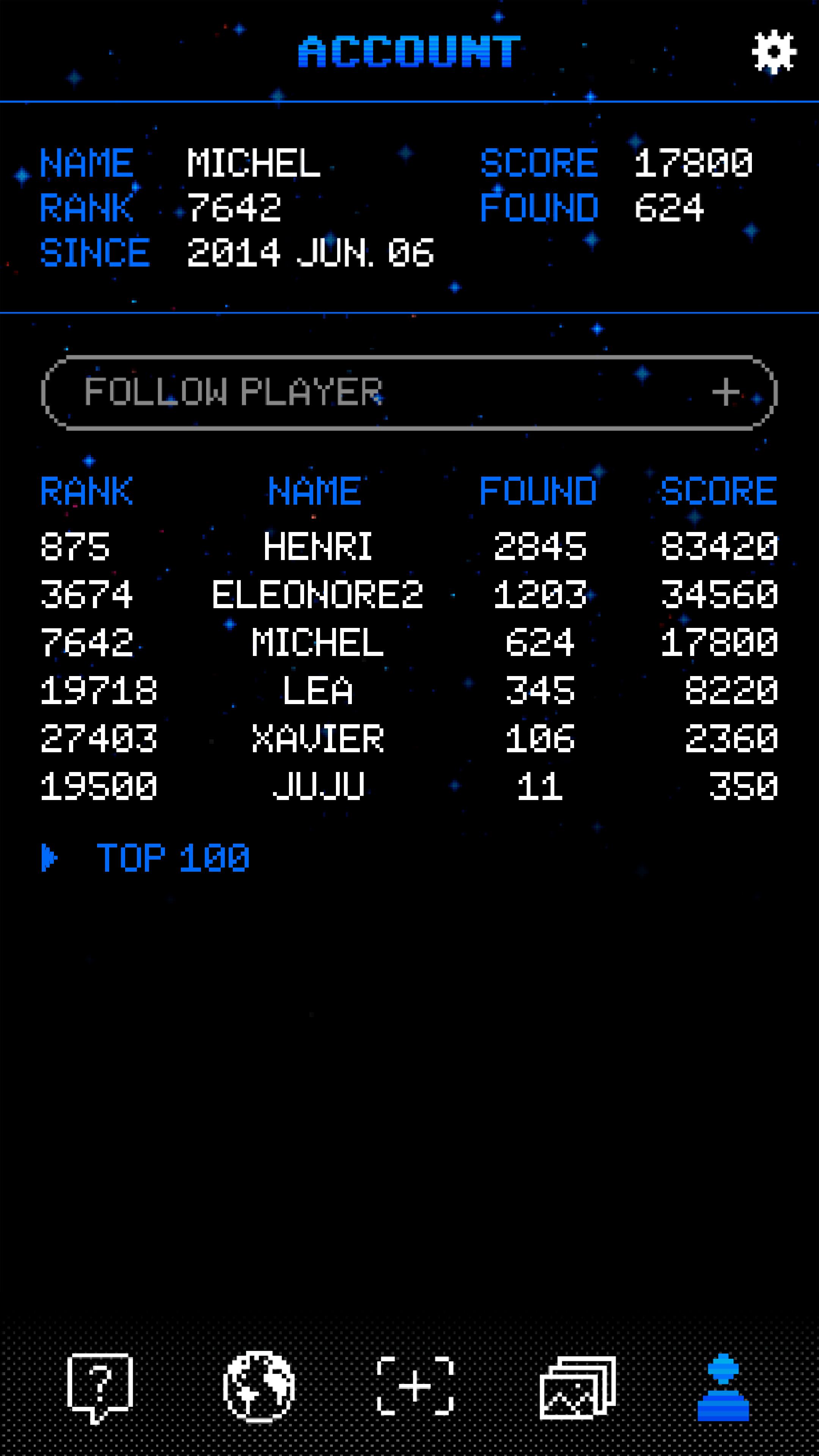Screen dimensions: 819x1456
Task: Tap the Follow Player field
Action: click(409, 392)
